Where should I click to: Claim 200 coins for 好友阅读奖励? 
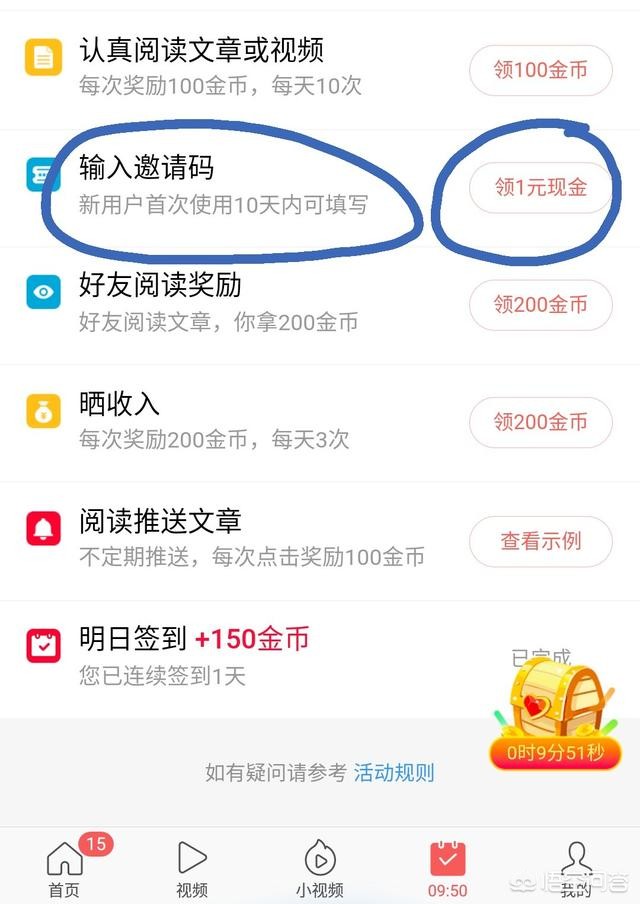point(540,304)
